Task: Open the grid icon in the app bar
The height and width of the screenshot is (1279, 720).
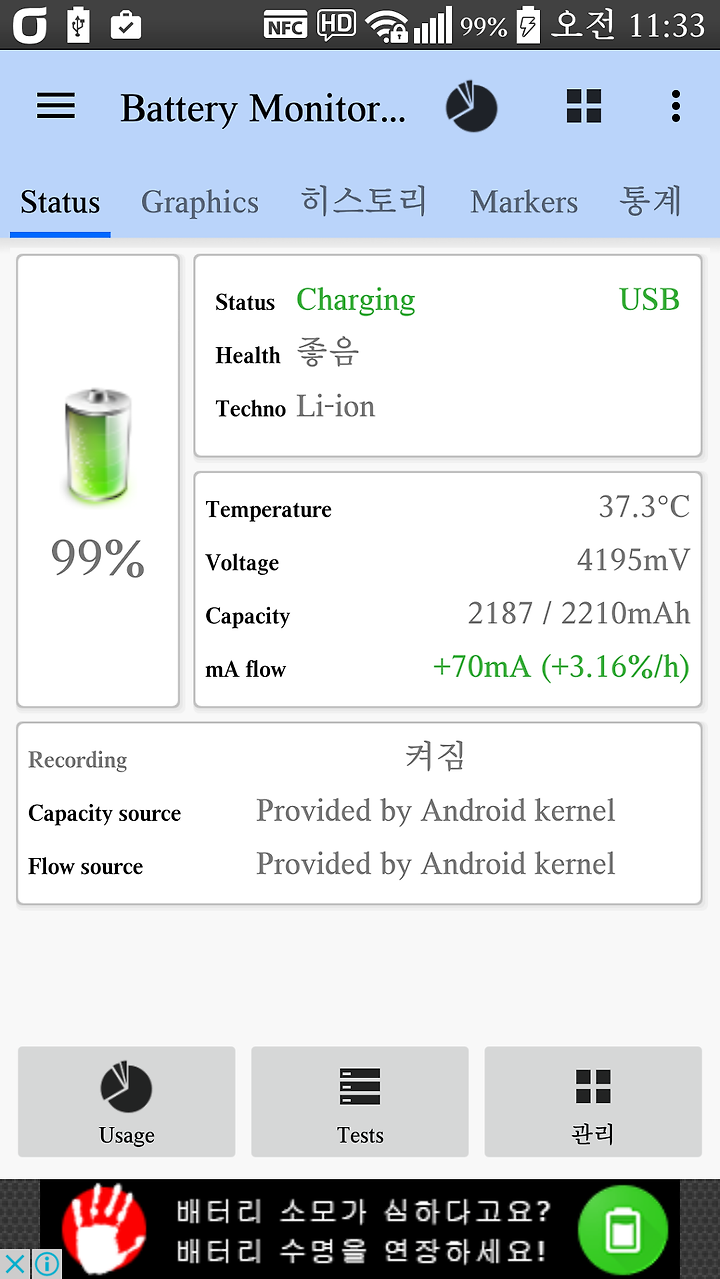Action: pyautogui.click(x=584, y=106)
